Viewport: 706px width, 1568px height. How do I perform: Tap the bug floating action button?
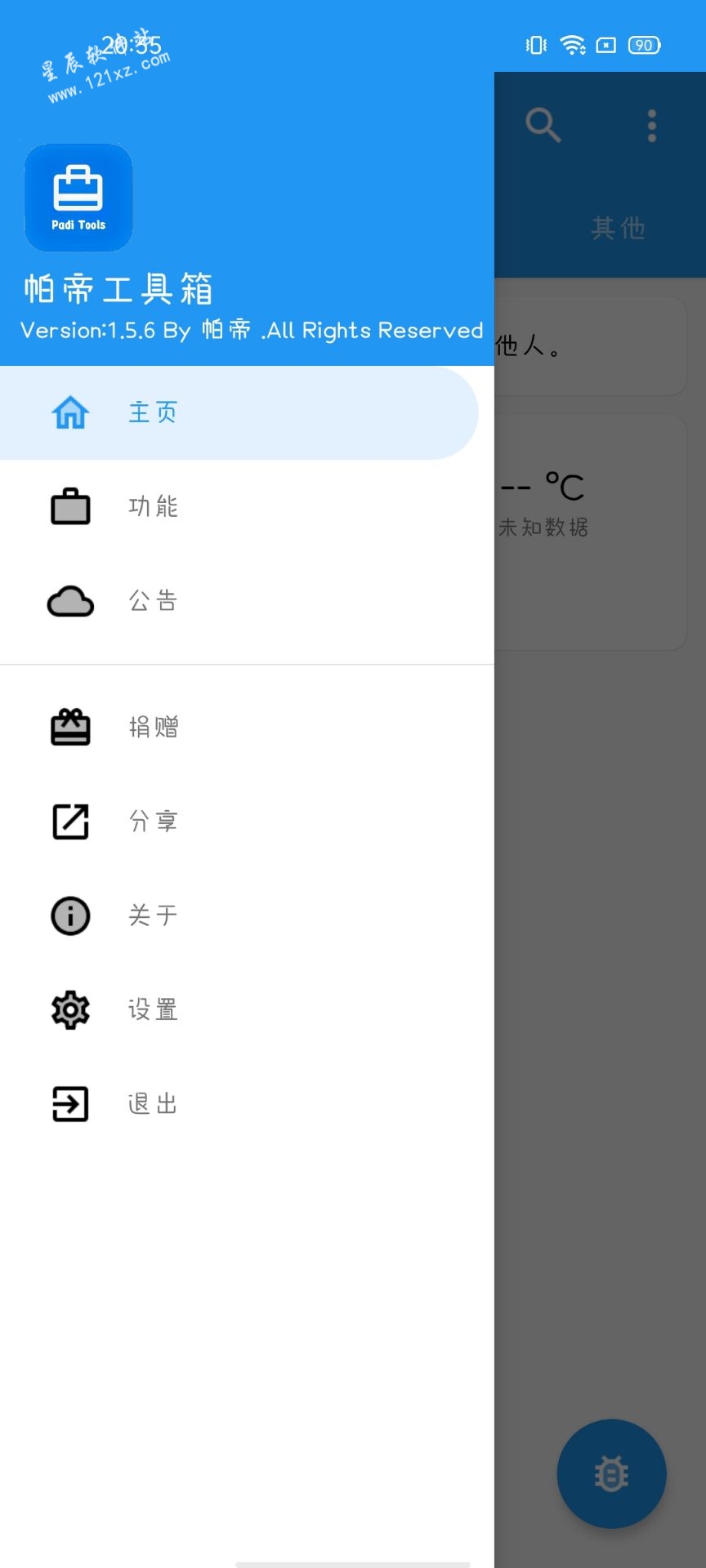612,1473
